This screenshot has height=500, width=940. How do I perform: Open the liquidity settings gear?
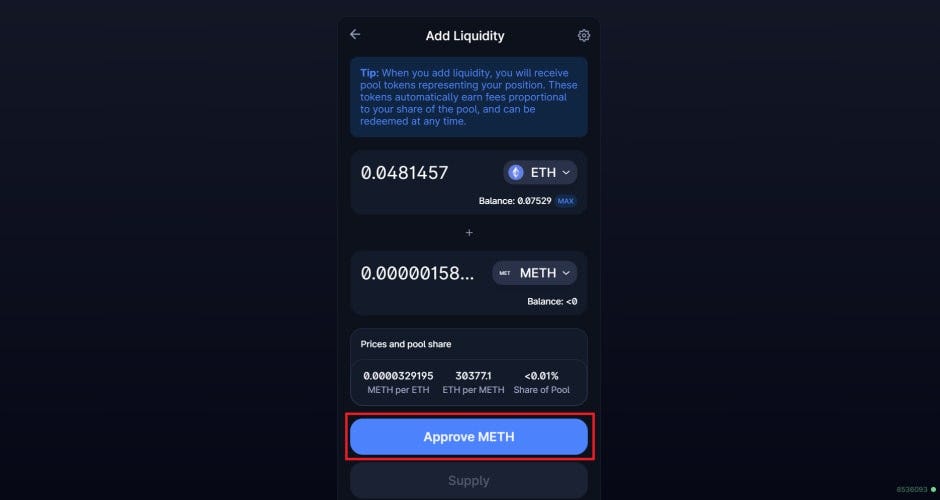click(x=584, y=36)
